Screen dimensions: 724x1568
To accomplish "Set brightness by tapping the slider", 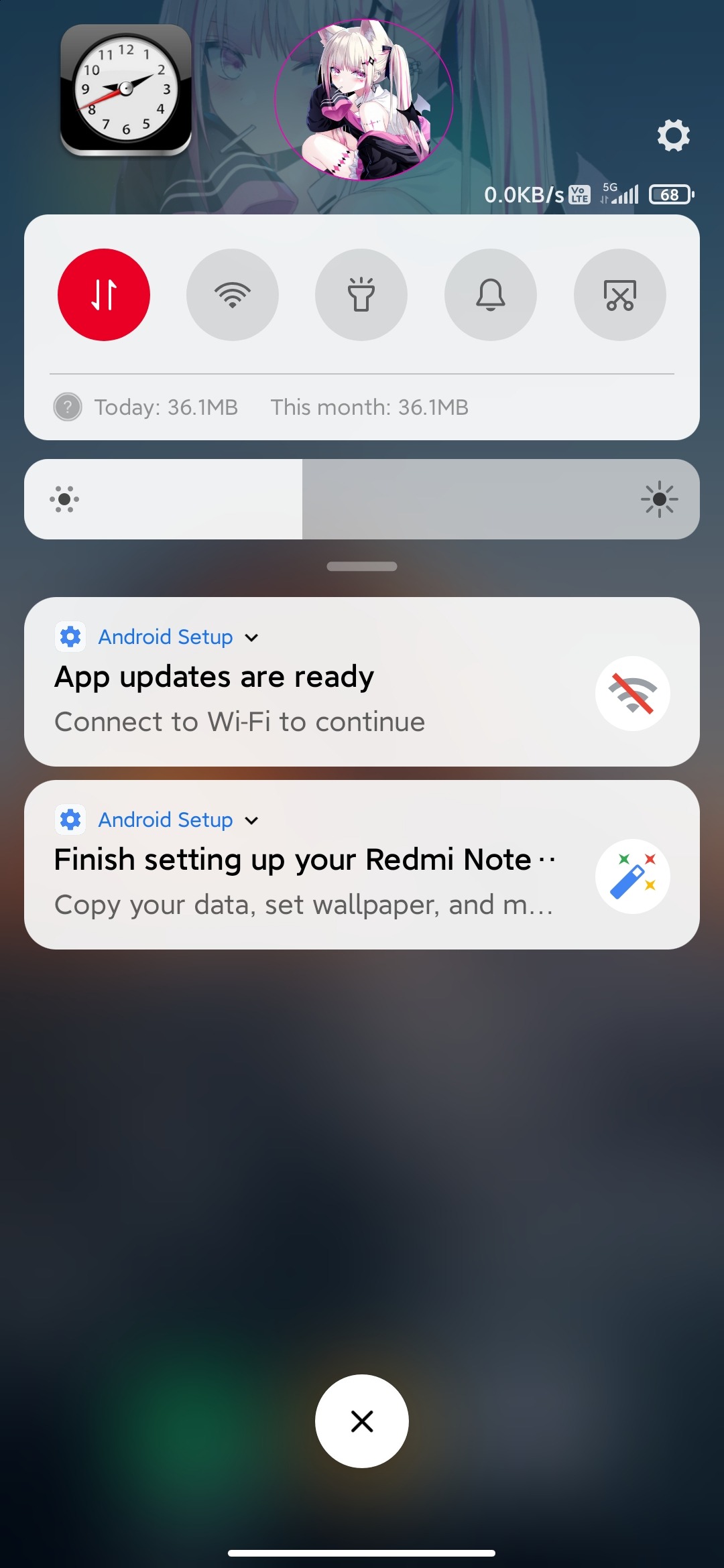I will 362,499.
